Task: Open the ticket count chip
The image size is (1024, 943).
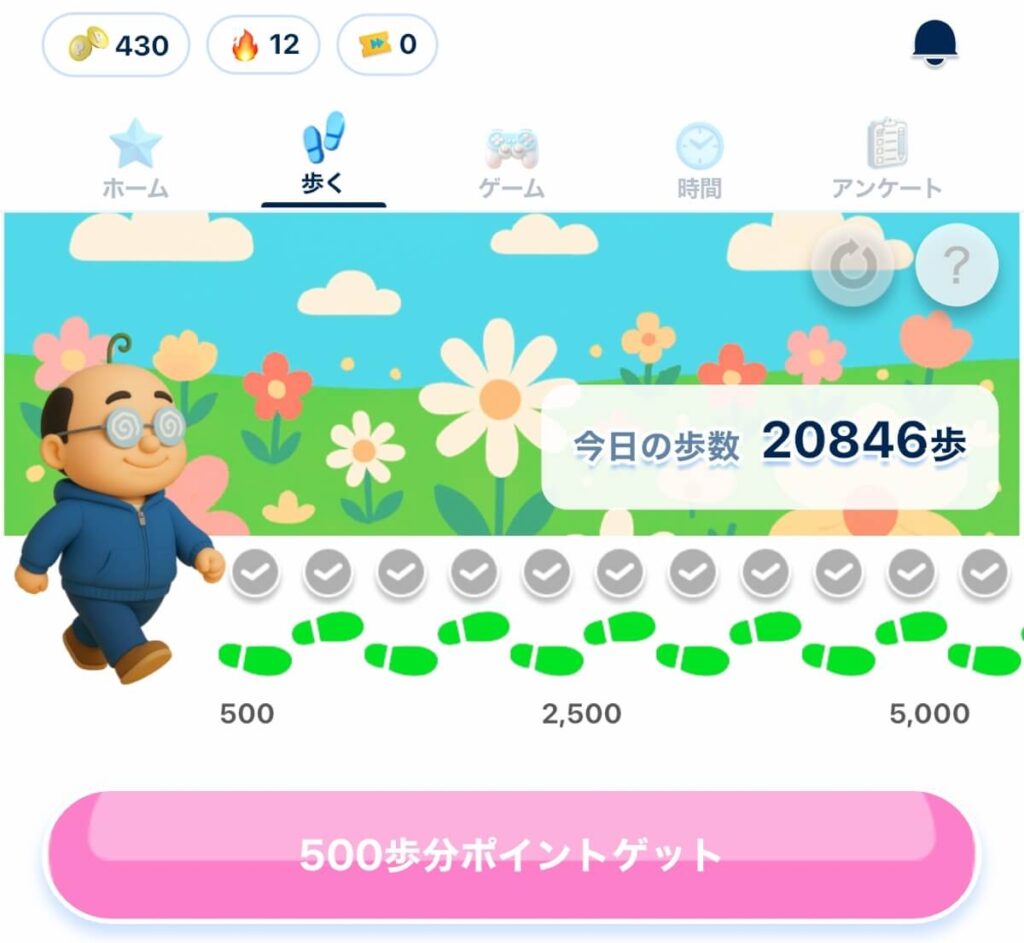Action: tap(387, 45)
